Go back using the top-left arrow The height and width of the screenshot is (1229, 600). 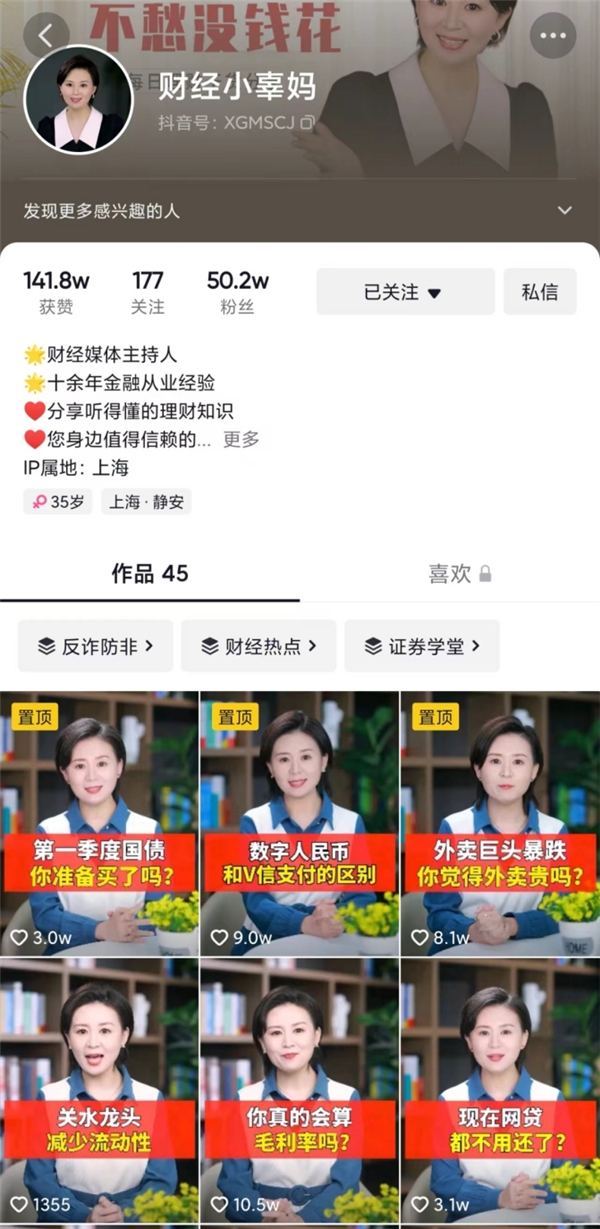tap(46, 36)
